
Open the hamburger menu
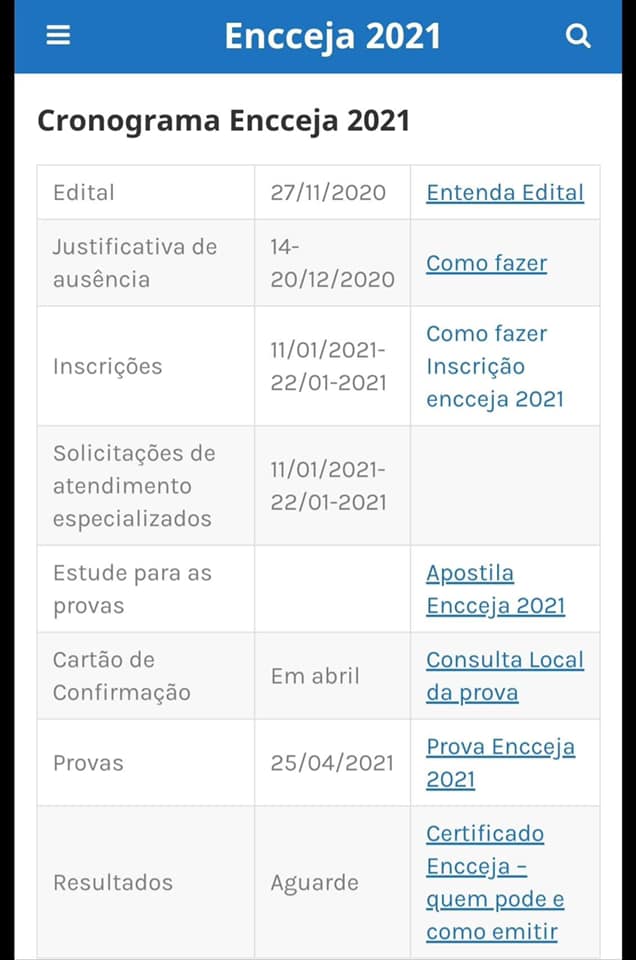(x=58, y=36)
